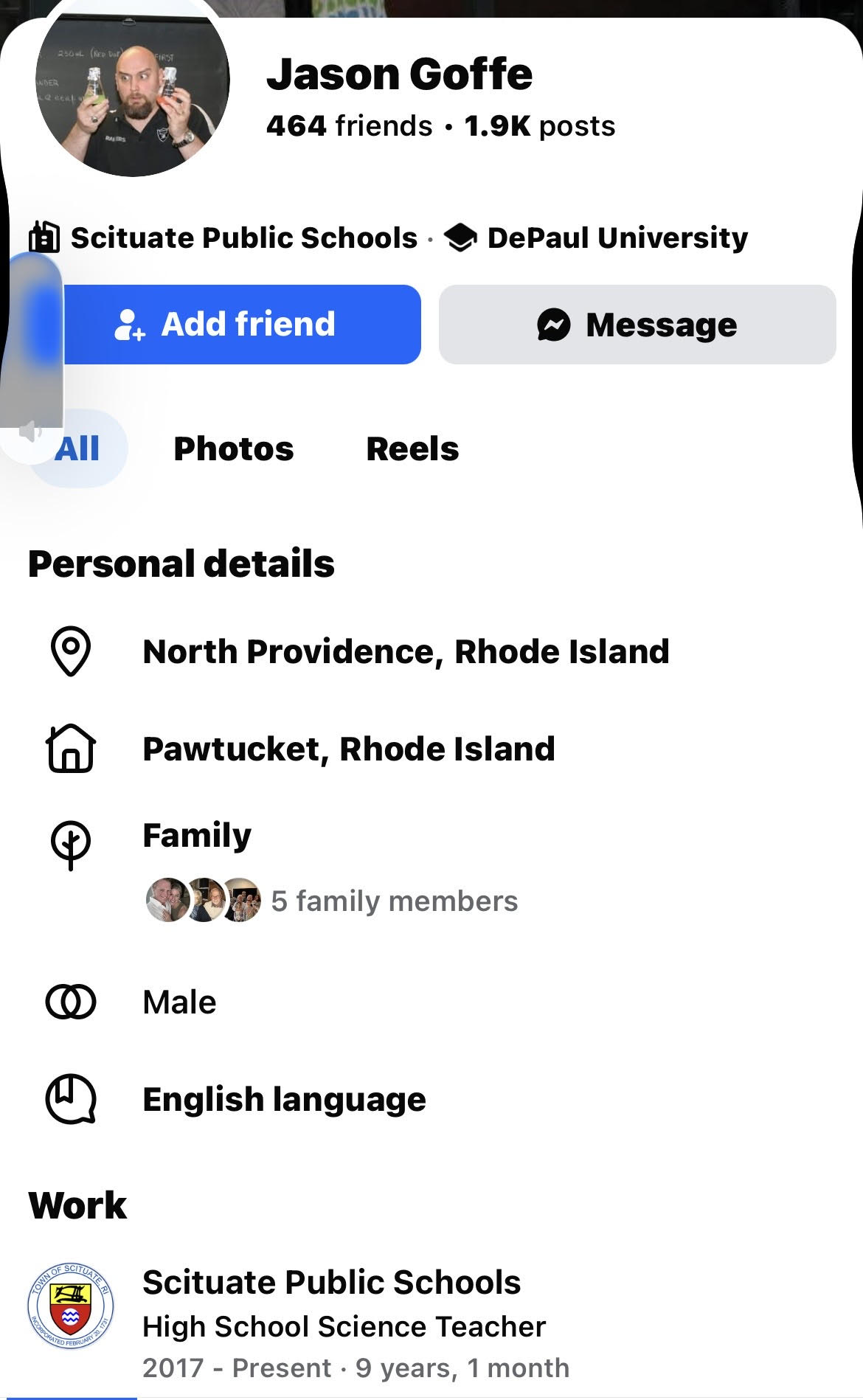Open Pawtucket, Rhode Island hometown
Image resolution: width=863 pixels, height=1400 pixels.
348,749
